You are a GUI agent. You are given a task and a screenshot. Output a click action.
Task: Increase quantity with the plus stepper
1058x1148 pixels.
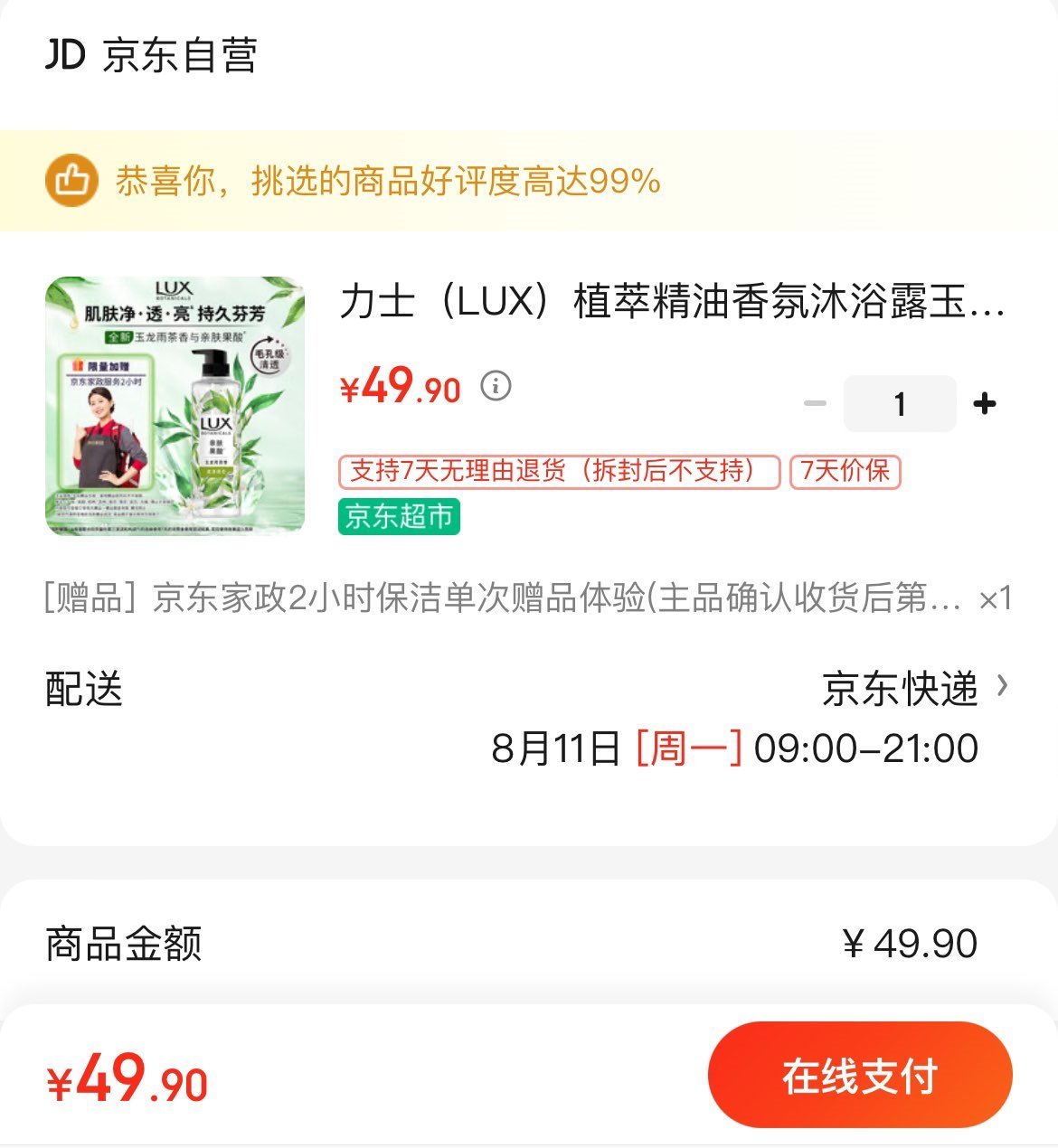[x=985, y=405]
